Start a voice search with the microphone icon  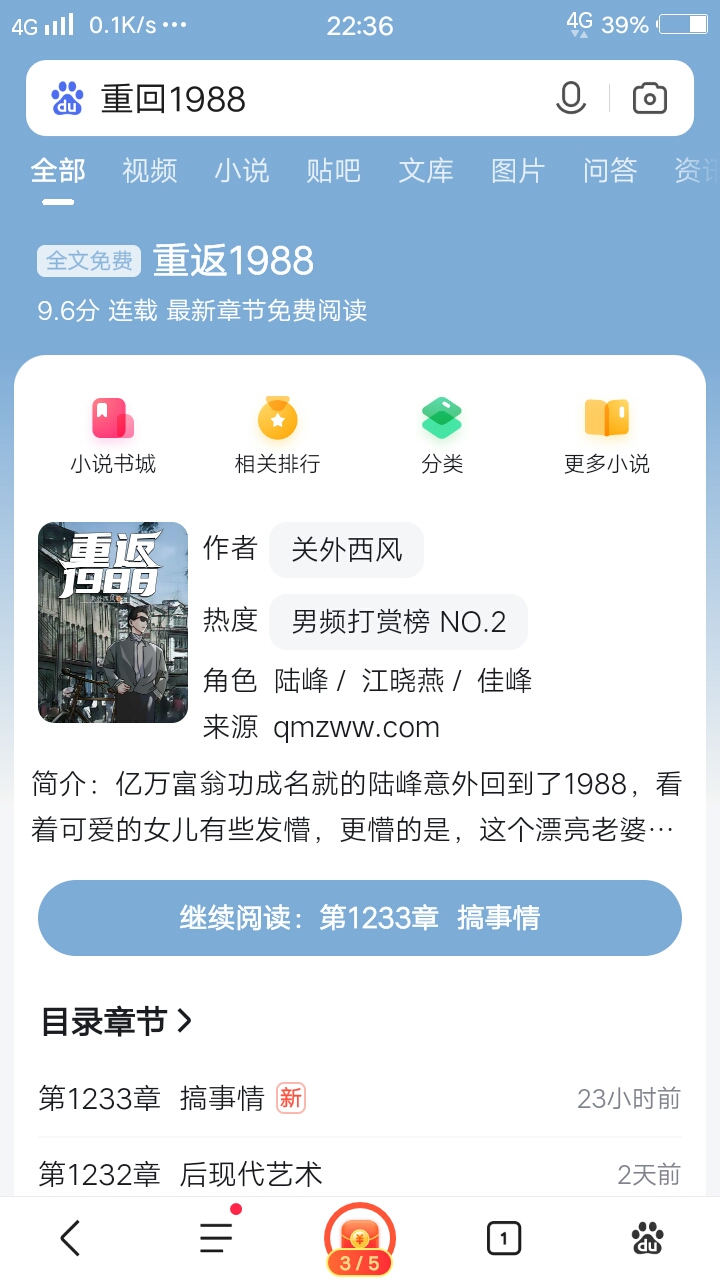(x=570, y=97)
